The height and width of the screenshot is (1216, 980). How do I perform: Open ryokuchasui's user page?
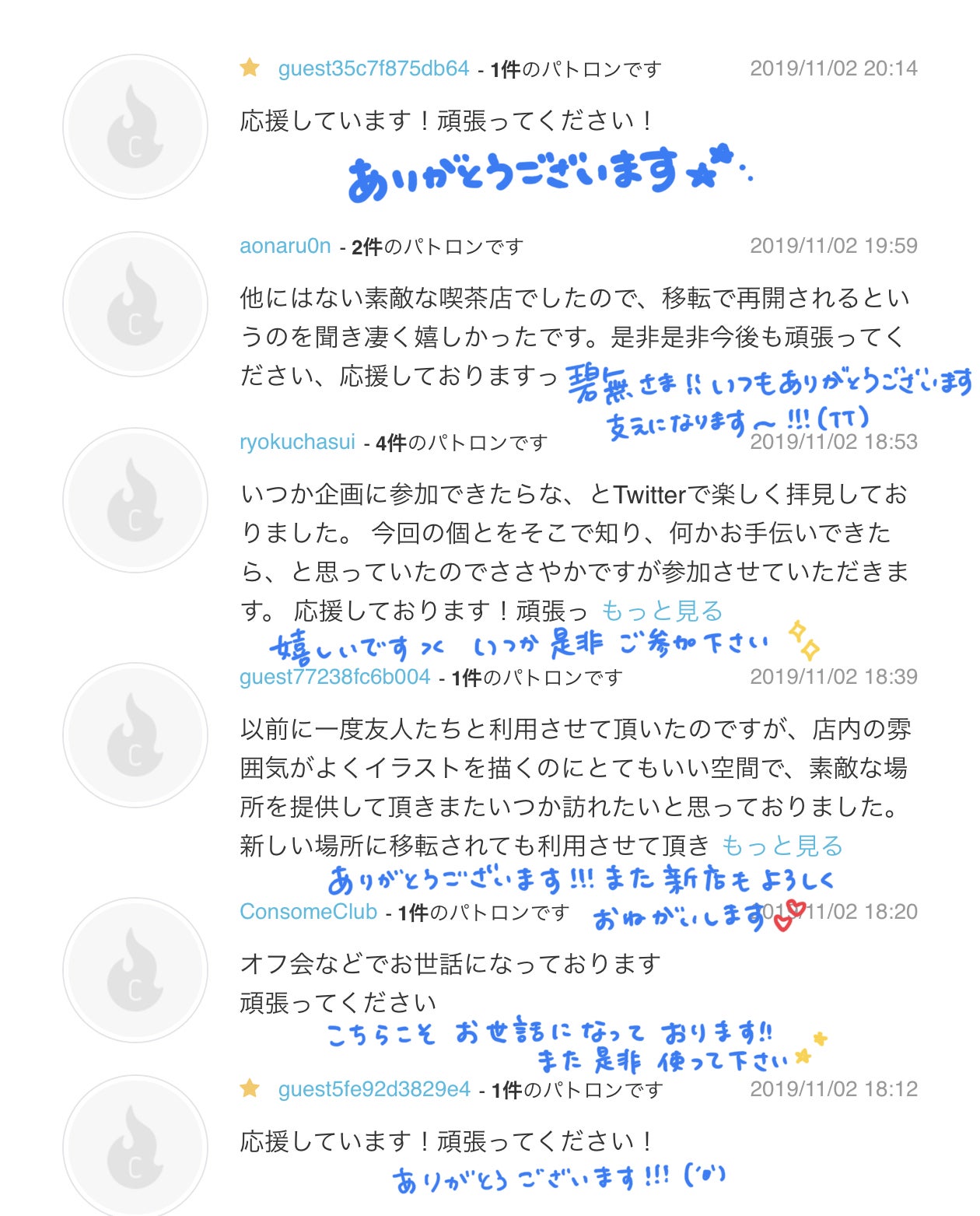[297, 442]
